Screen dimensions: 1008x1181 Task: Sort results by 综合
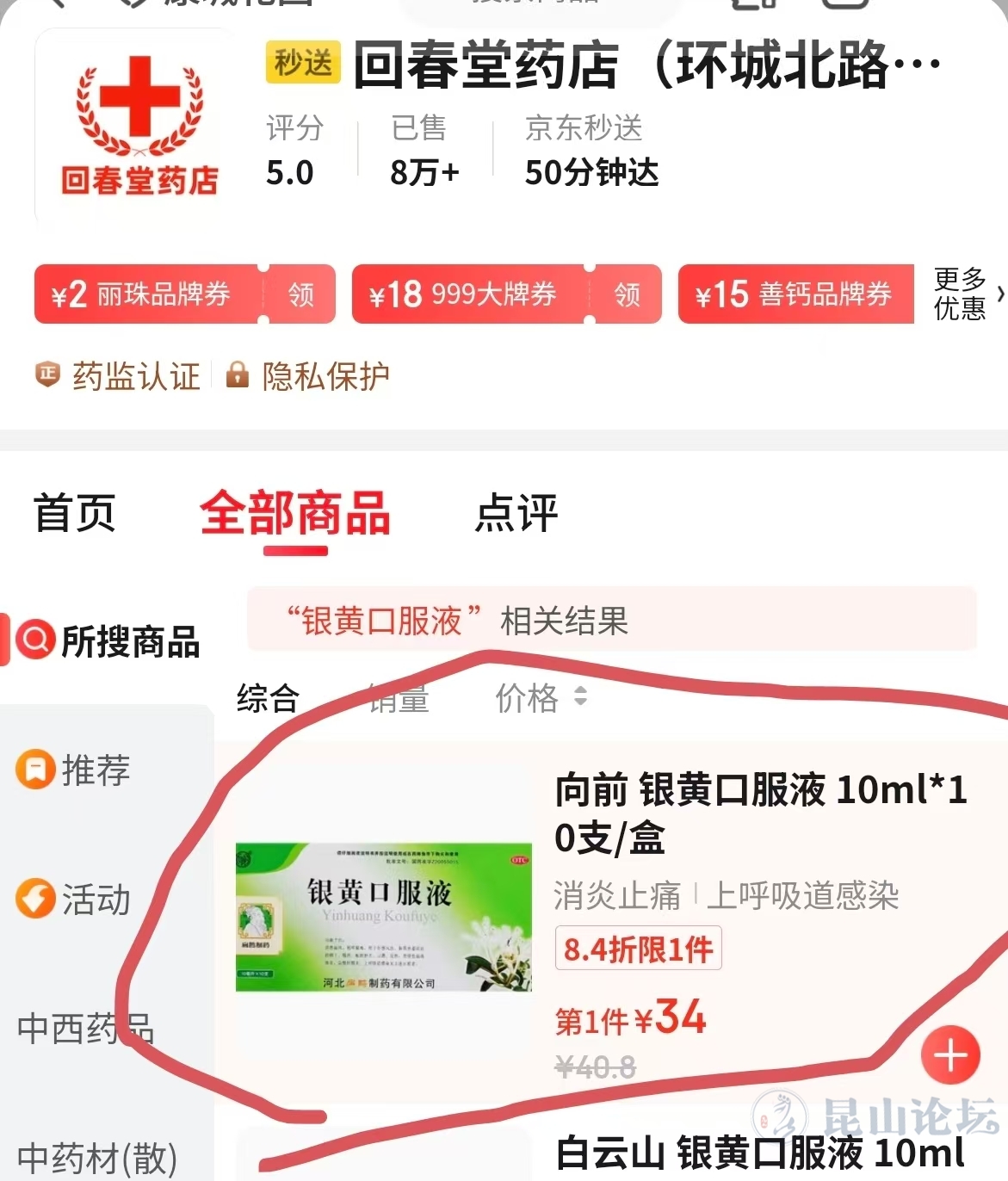pyautogui.click(x=268, y=698)
